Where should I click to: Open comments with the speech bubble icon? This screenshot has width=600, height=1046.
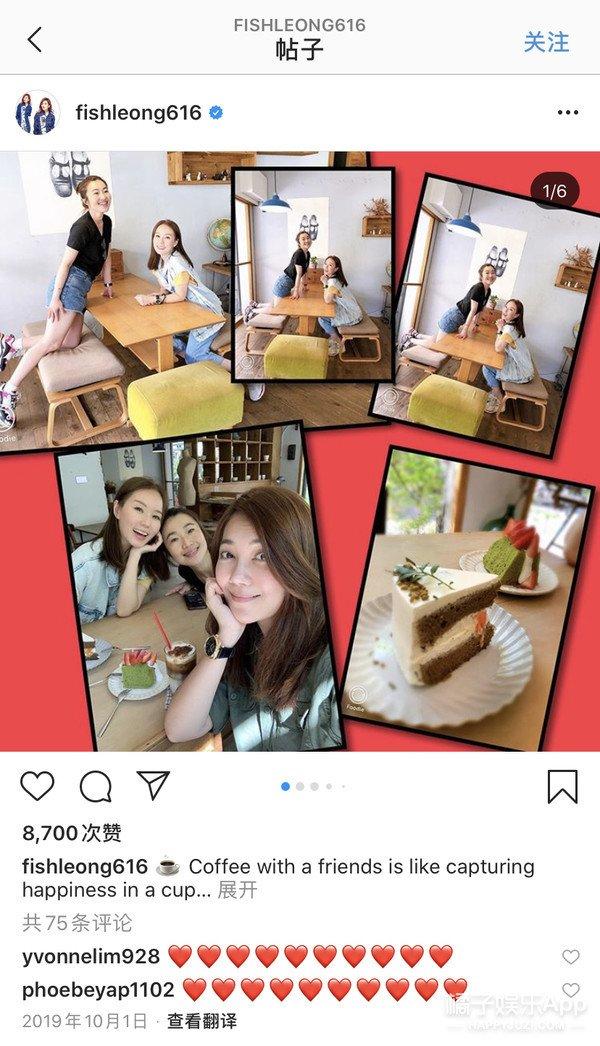tap(95, 787)
